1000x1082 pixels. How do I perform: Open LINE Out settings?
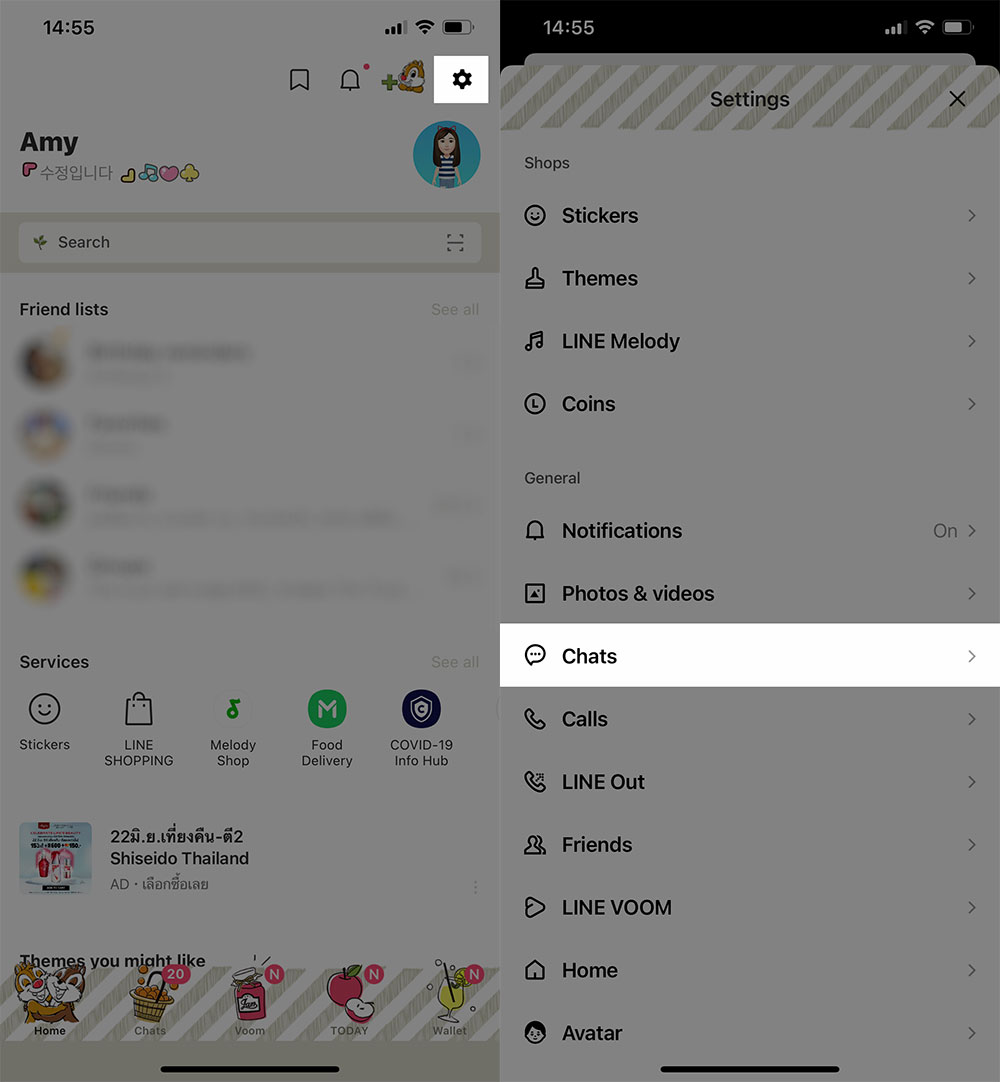[x=749, y=783]
